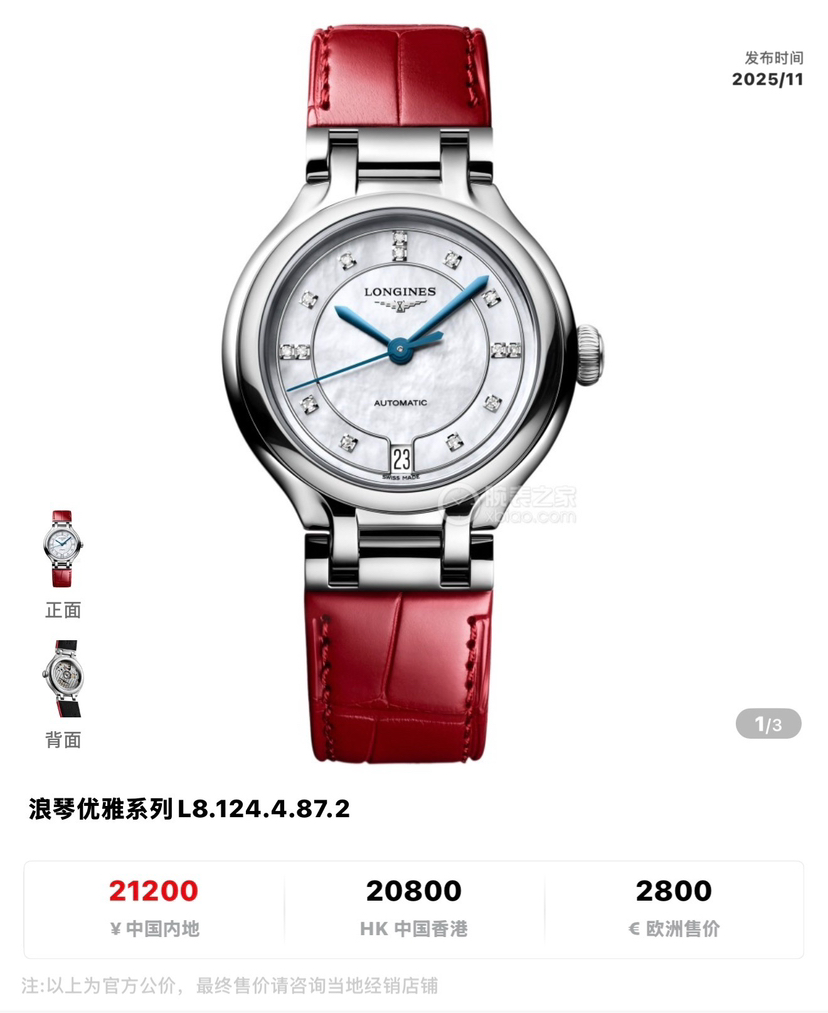Select the 正面 front view thumbnail
This screenshot has height=1013, width=828.
coord(62,548)
